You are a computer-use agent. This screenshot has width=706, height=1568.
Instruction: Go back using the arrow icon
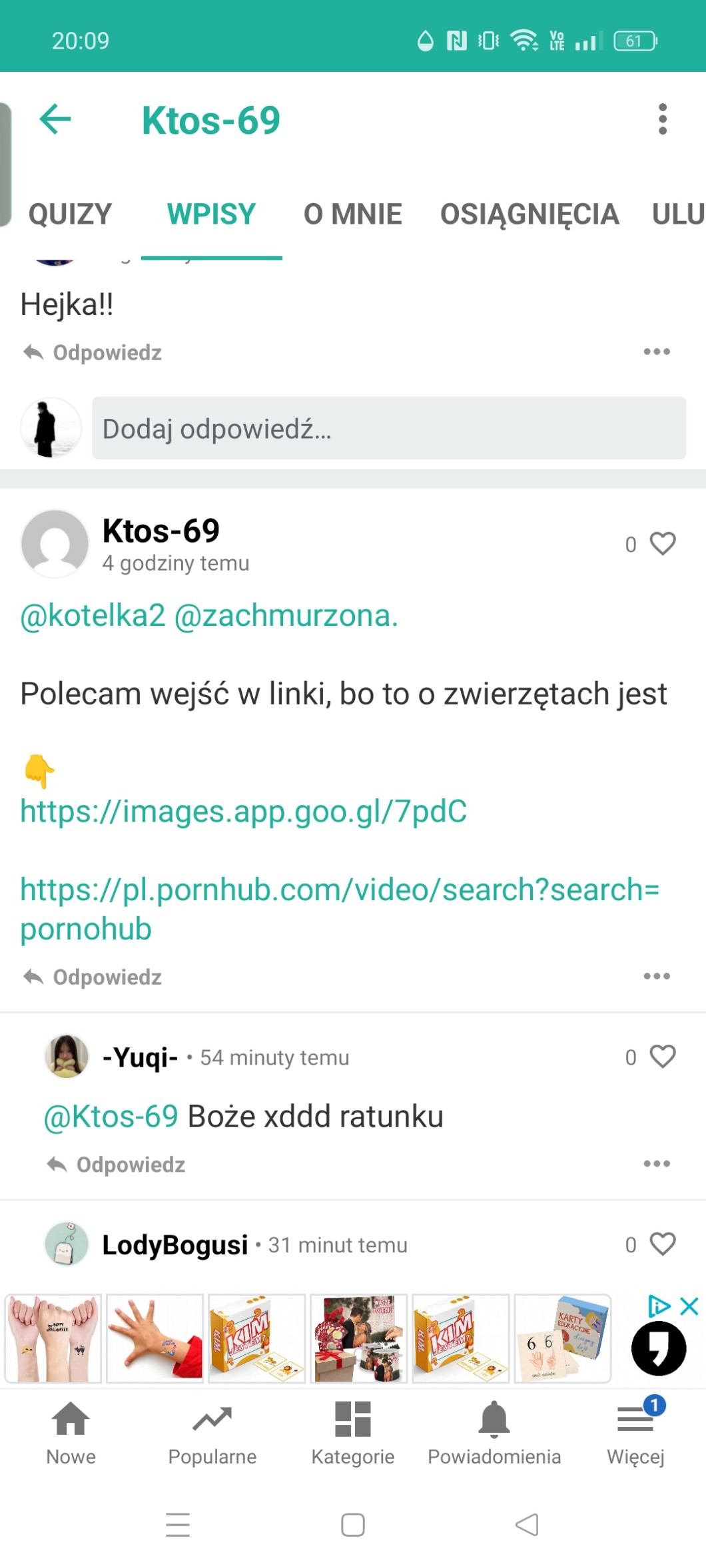click(55, 120)
